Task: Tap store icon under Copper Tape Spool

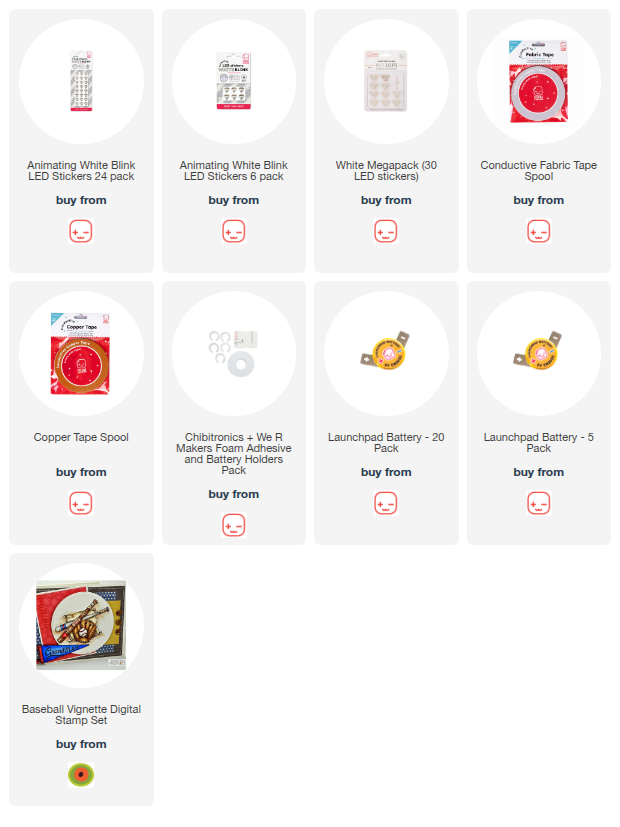Action: tap(81, 504)
